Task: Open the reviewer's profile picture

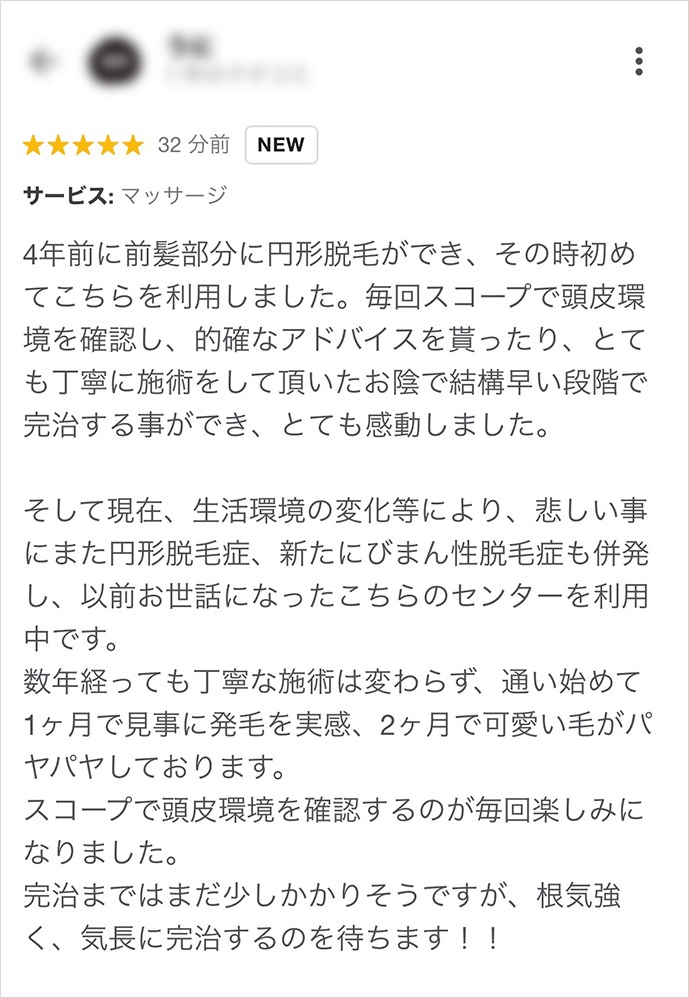Action: 111,61
